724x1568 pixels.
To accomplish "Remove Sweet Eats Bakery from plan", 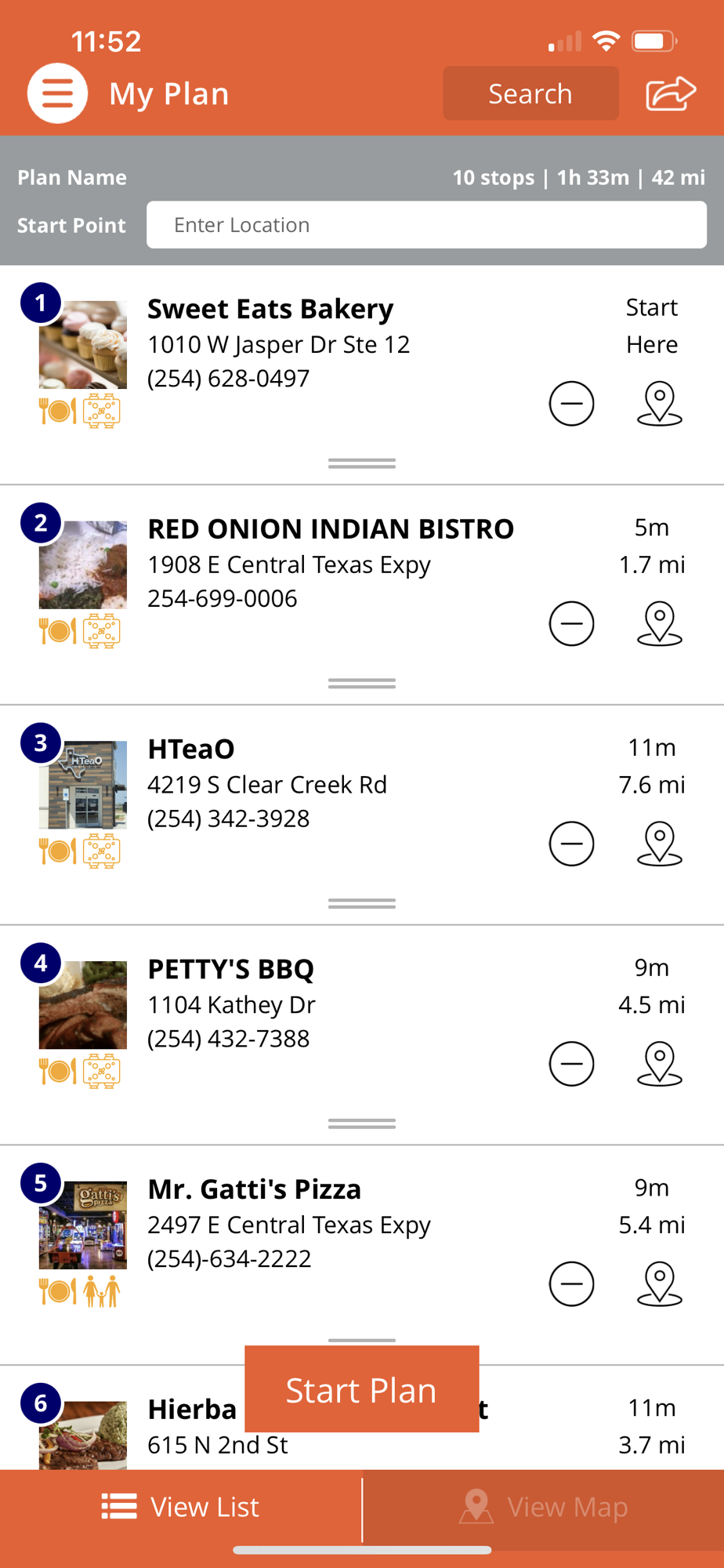I will point(571,404).
